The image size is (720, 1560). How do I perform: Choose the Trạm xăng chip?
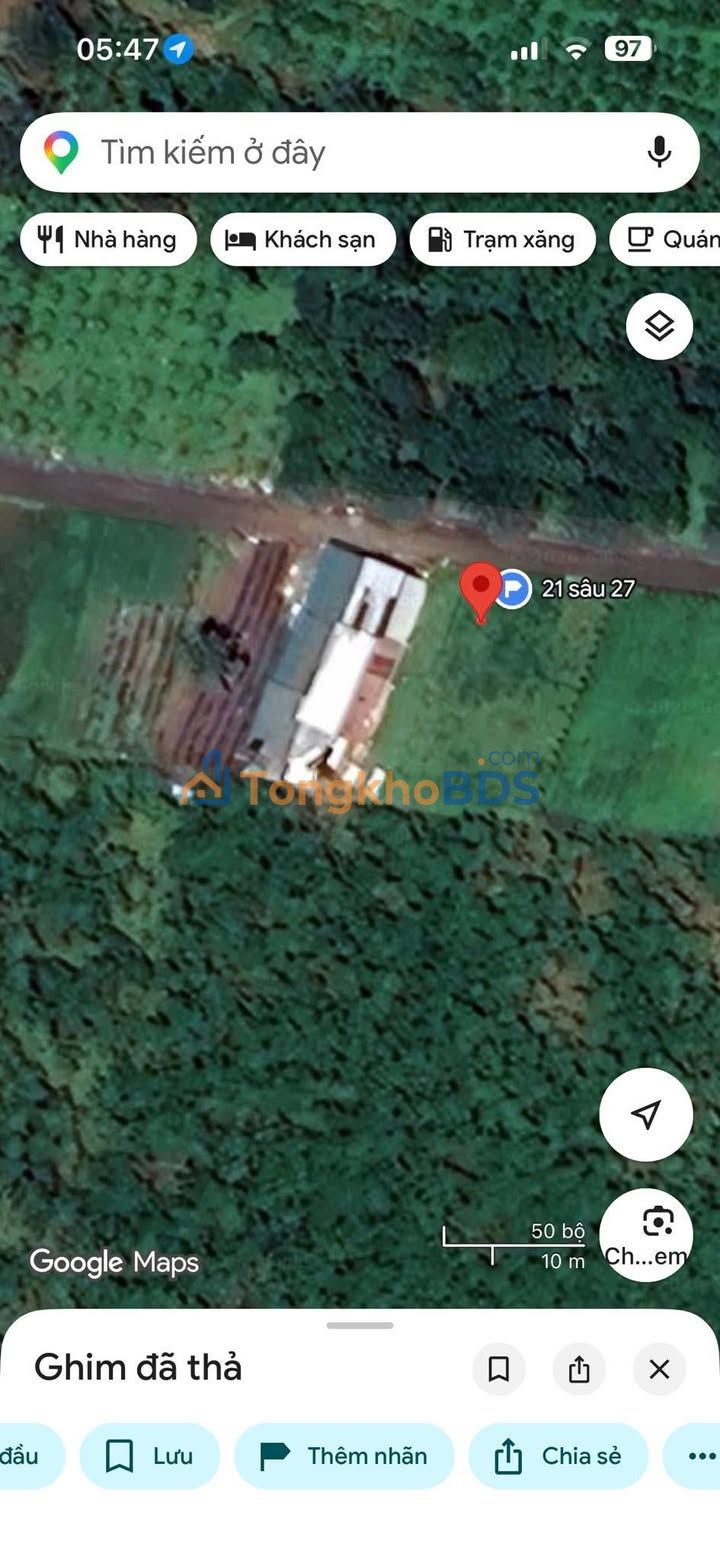(502, 240)
